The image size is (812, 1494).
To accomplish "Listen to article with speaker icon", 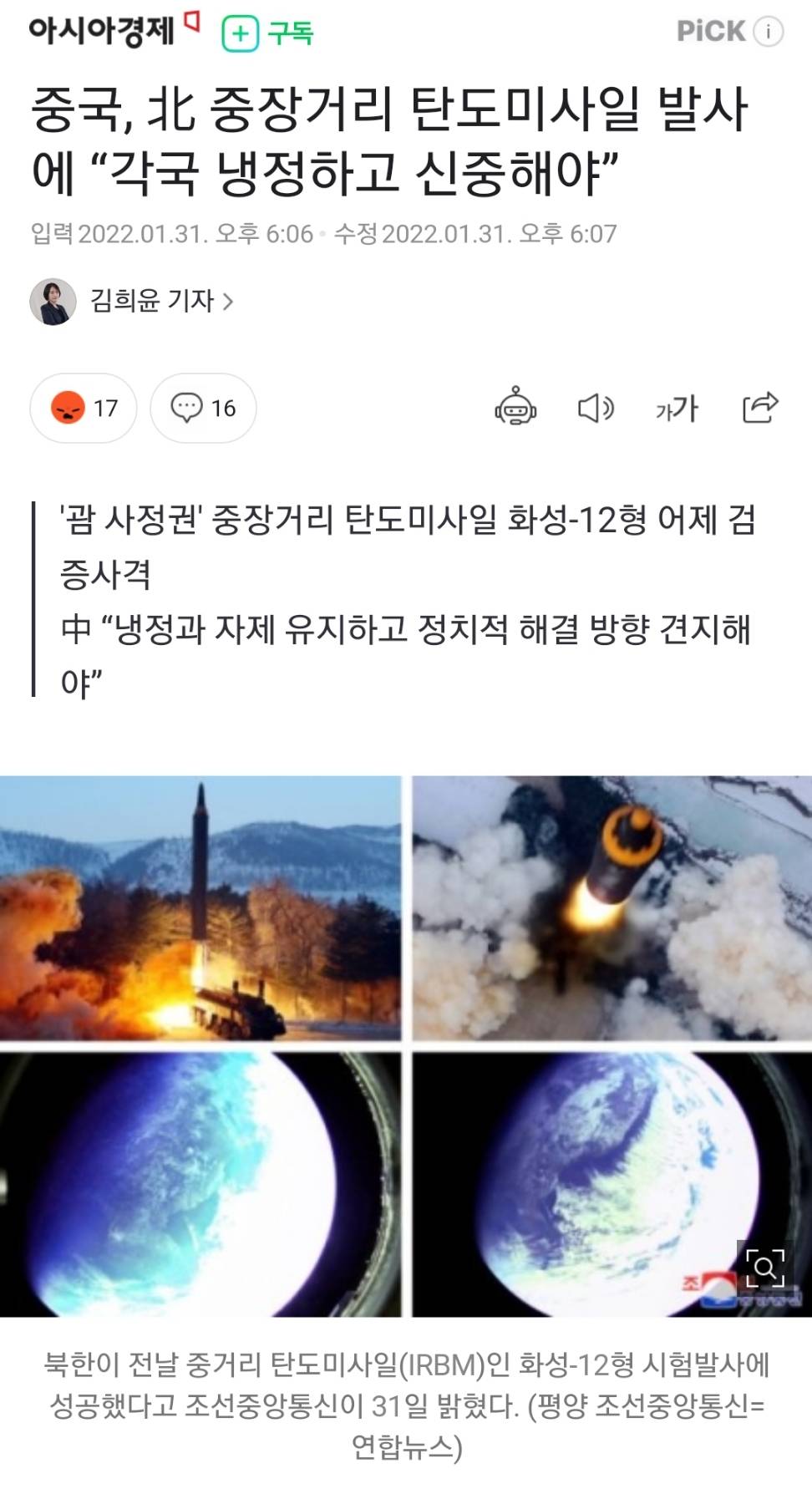I will pyautogui.click(x=596, y=408).
